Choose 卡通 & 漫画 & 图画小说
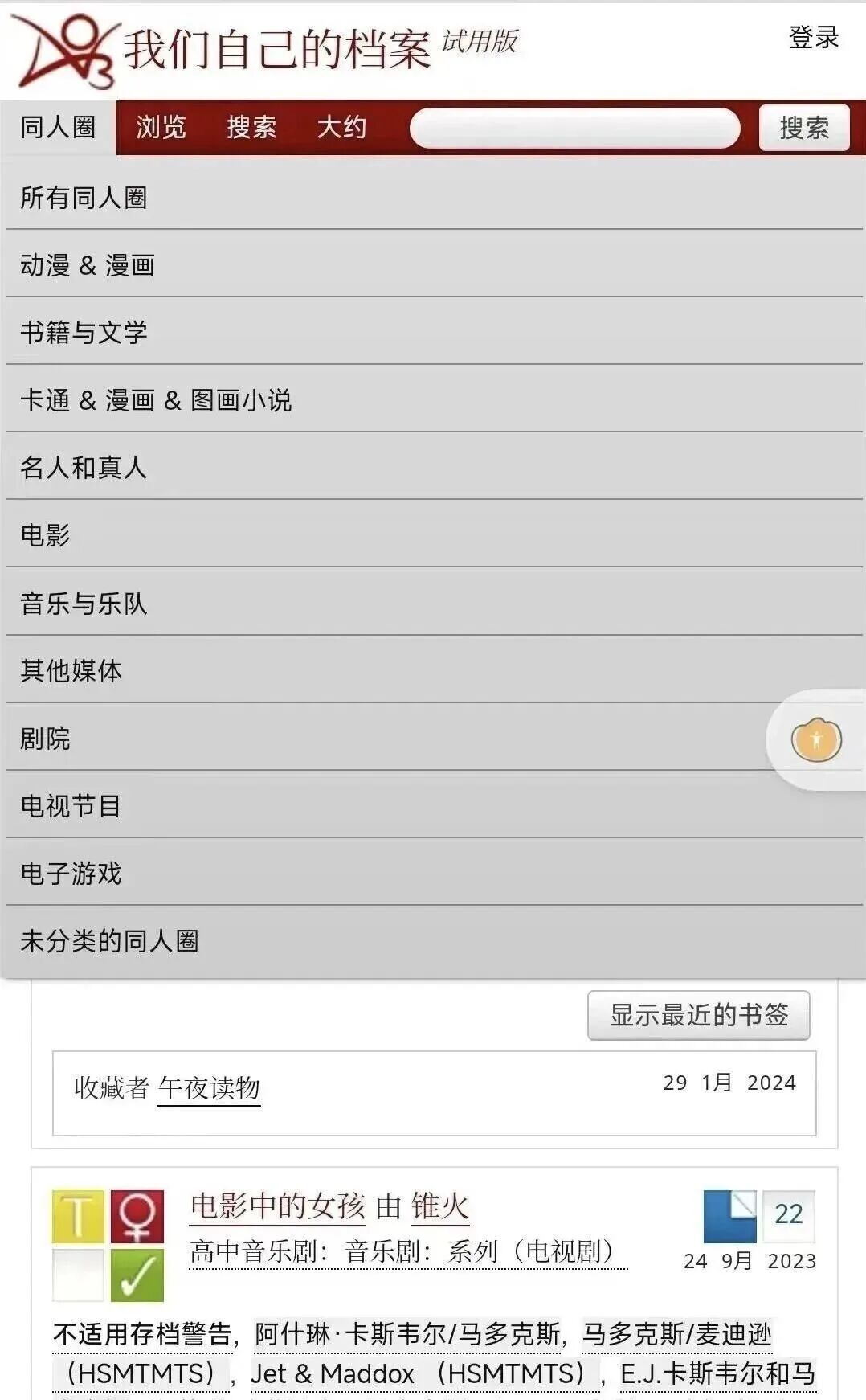 click(x=156, y=400)
